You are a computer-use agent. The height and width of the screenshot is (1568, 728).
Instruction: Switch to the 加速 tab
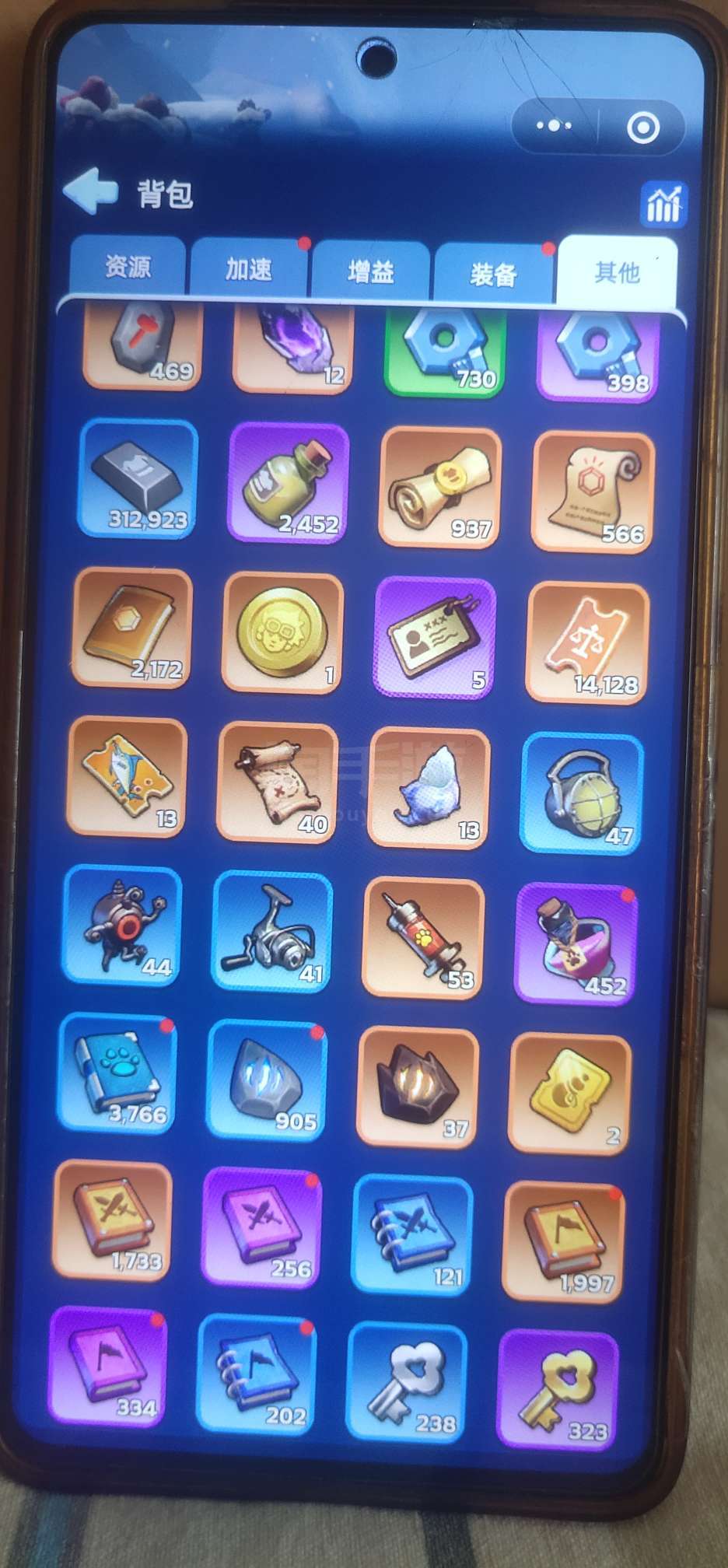[249, 268]
